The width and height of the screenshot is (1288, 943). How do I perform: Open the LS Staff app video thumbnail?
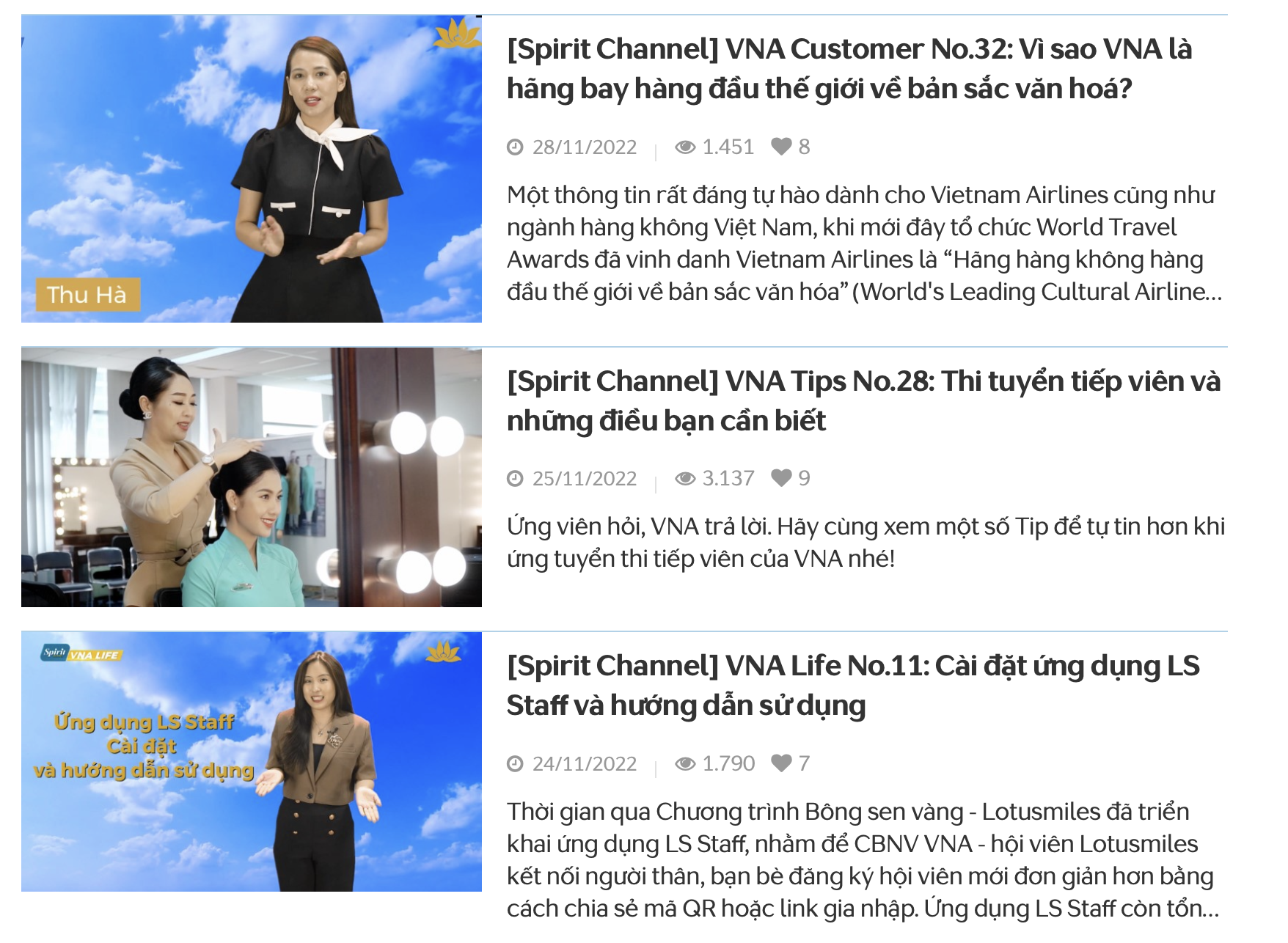(251, 761)
